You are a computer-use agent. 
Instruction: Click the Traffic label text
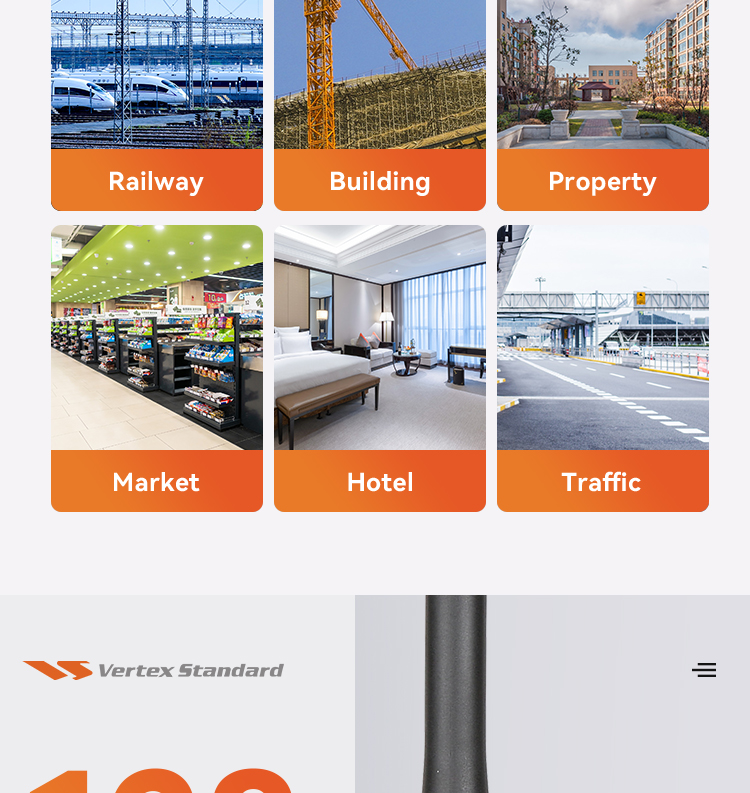pos(602,482)
